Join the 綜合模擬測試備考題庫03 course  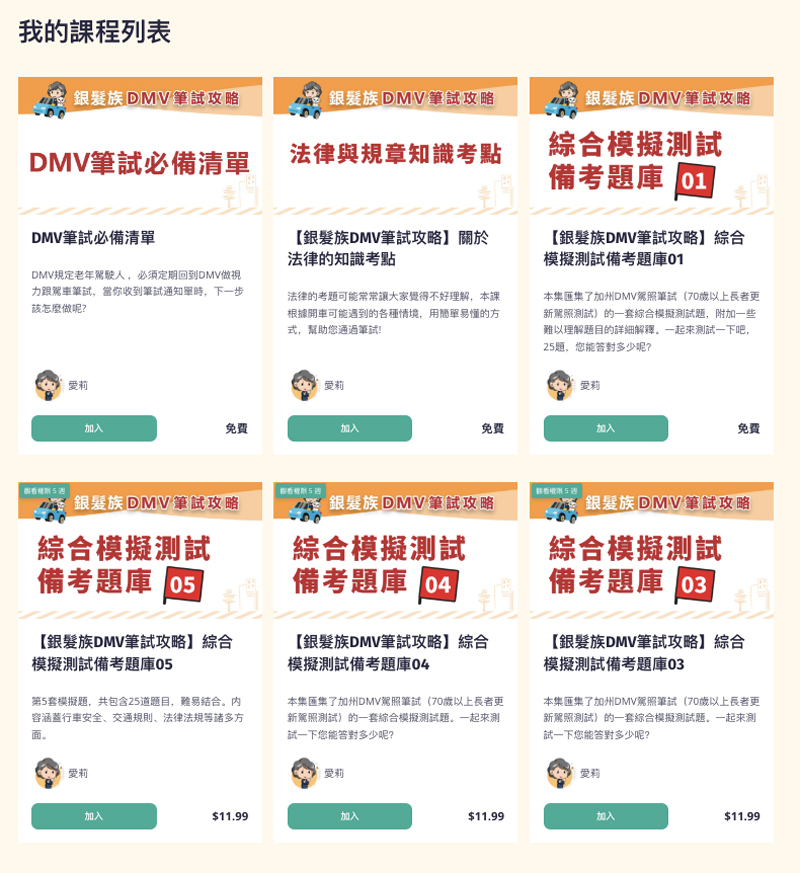coord(605,816)
